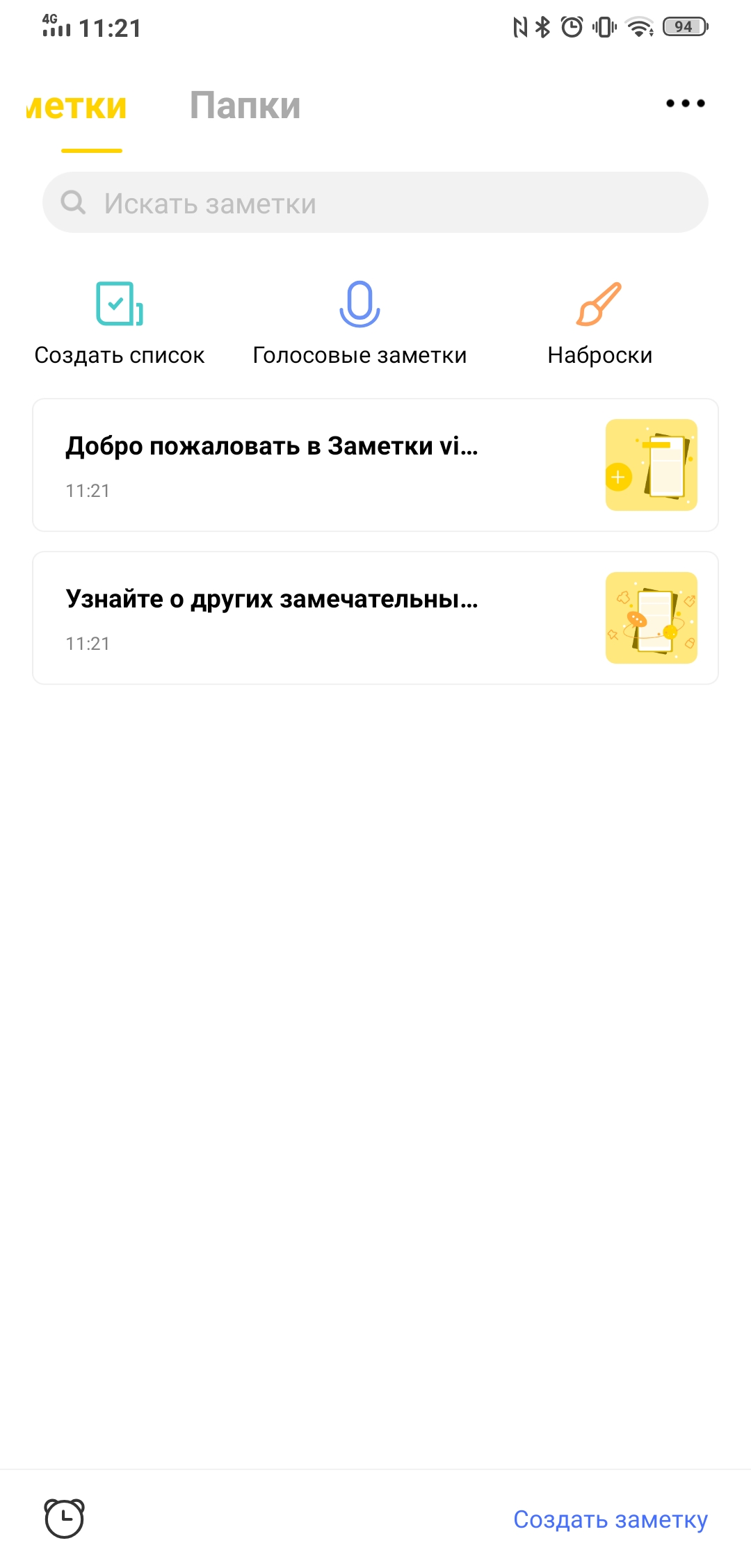Open the reminders alarm clock icon
This screenshot has width=751, height=1568.
coord(65,1519)
